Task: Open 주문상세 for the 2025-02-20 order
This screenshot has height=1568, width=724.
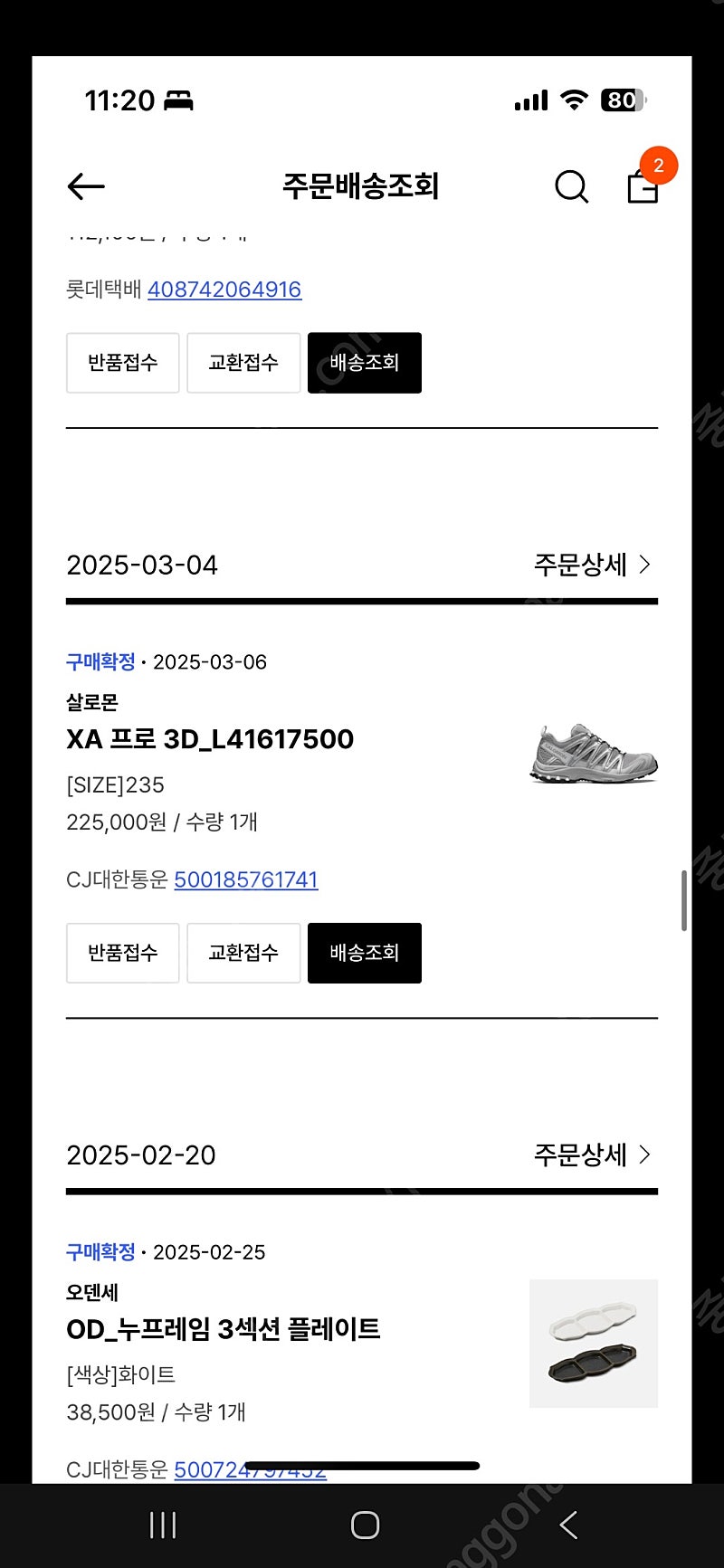Action: (x=593, y=1155)
